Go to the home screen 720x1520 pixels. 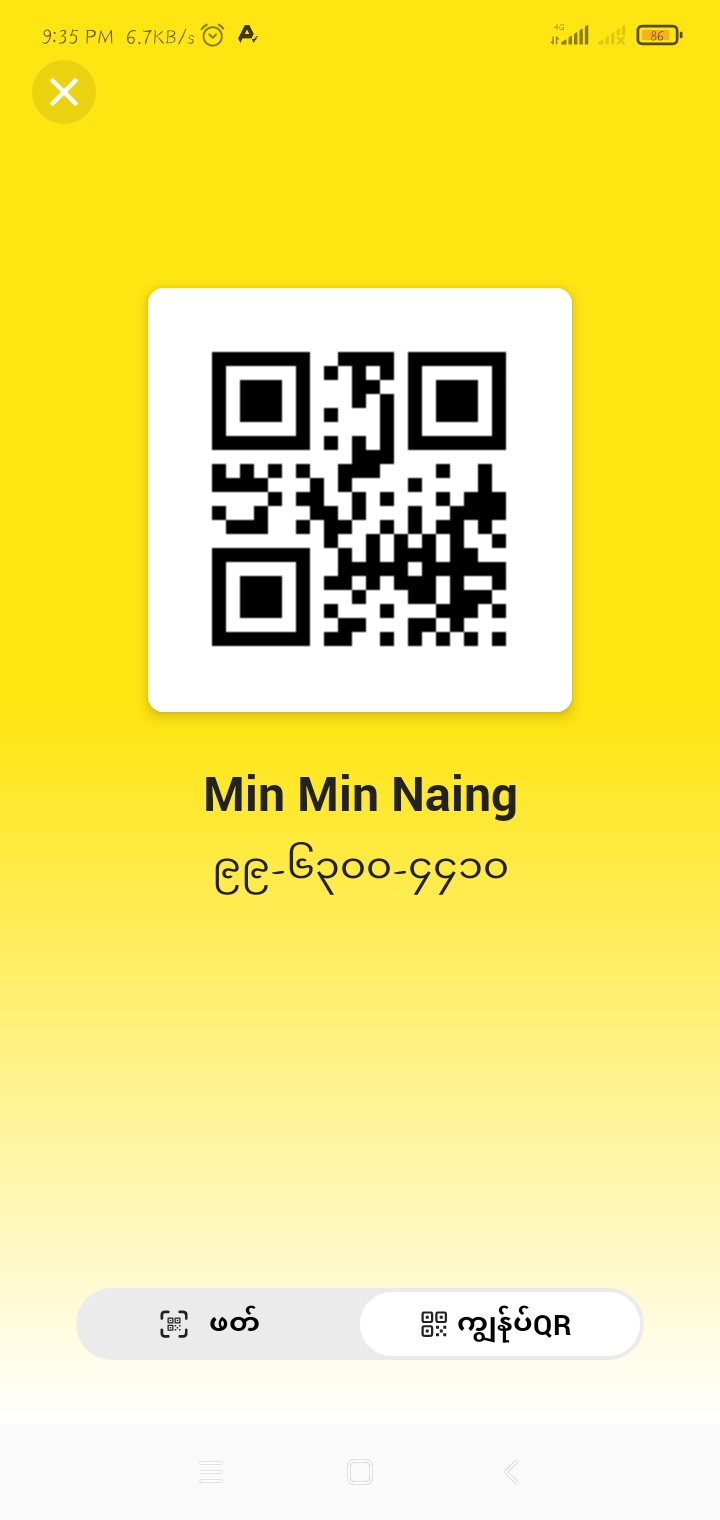(x=360, y=1471)
